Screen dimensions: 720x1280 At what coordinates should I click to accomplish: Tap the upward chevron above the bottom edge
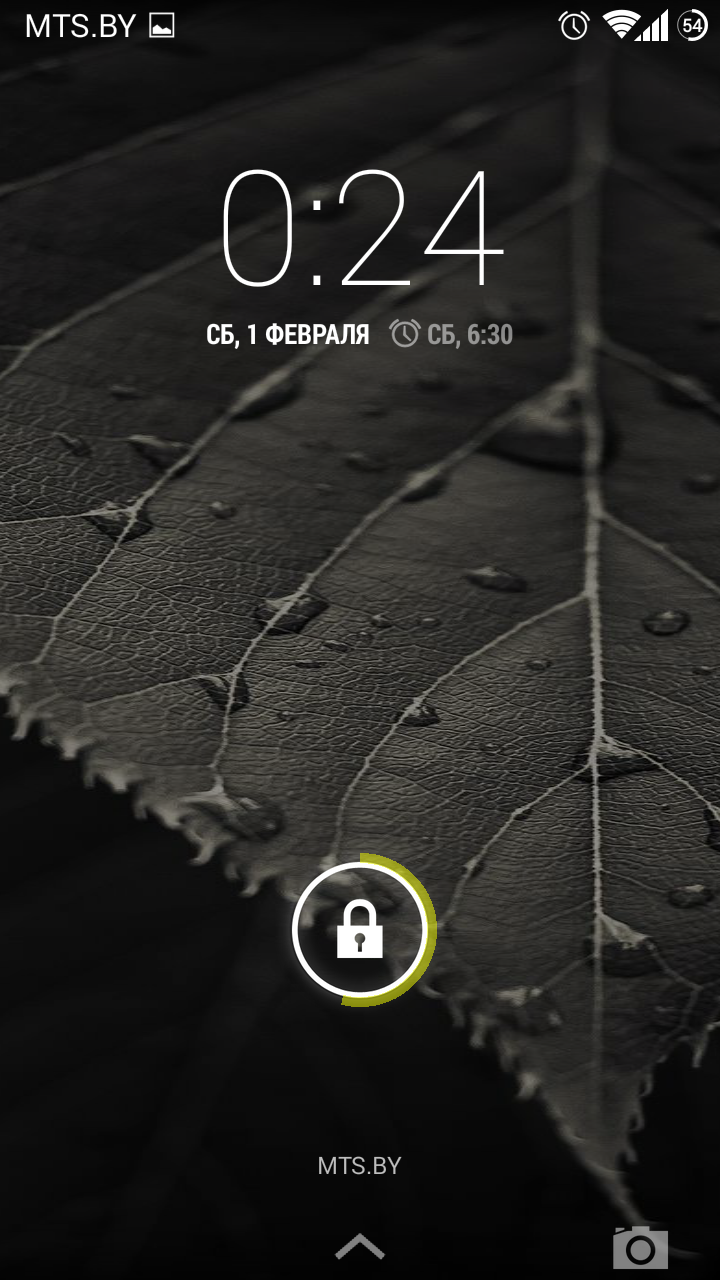point(360,1246)
